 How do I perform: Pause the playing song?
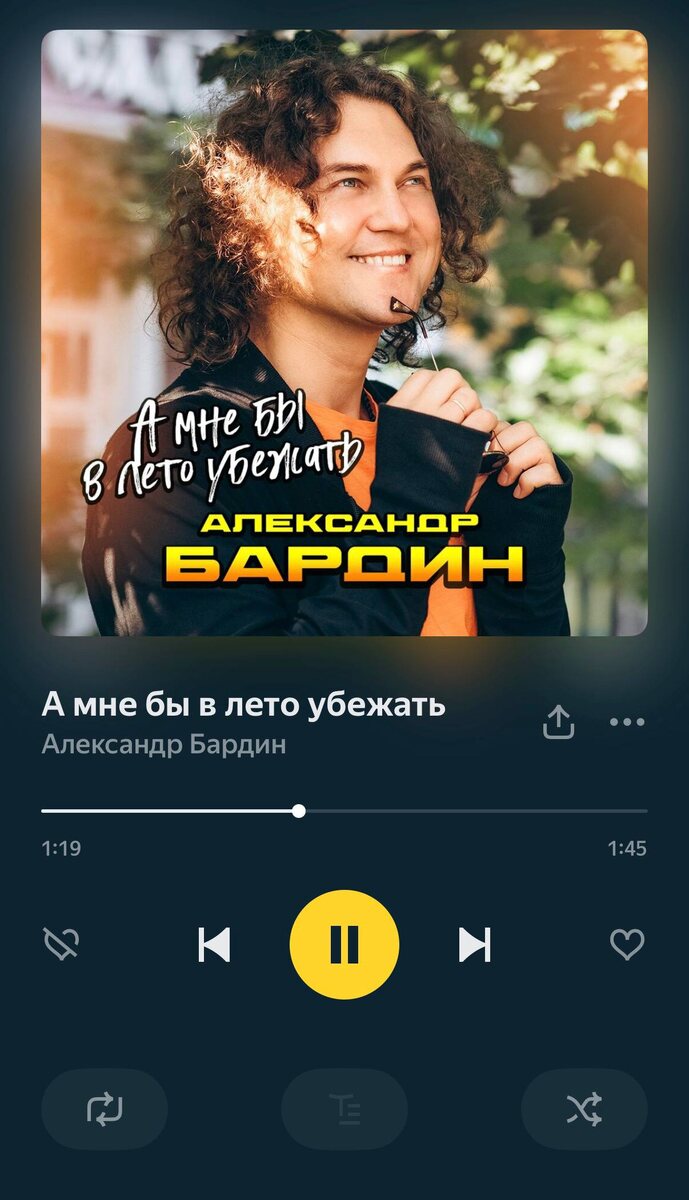[344, 944]
